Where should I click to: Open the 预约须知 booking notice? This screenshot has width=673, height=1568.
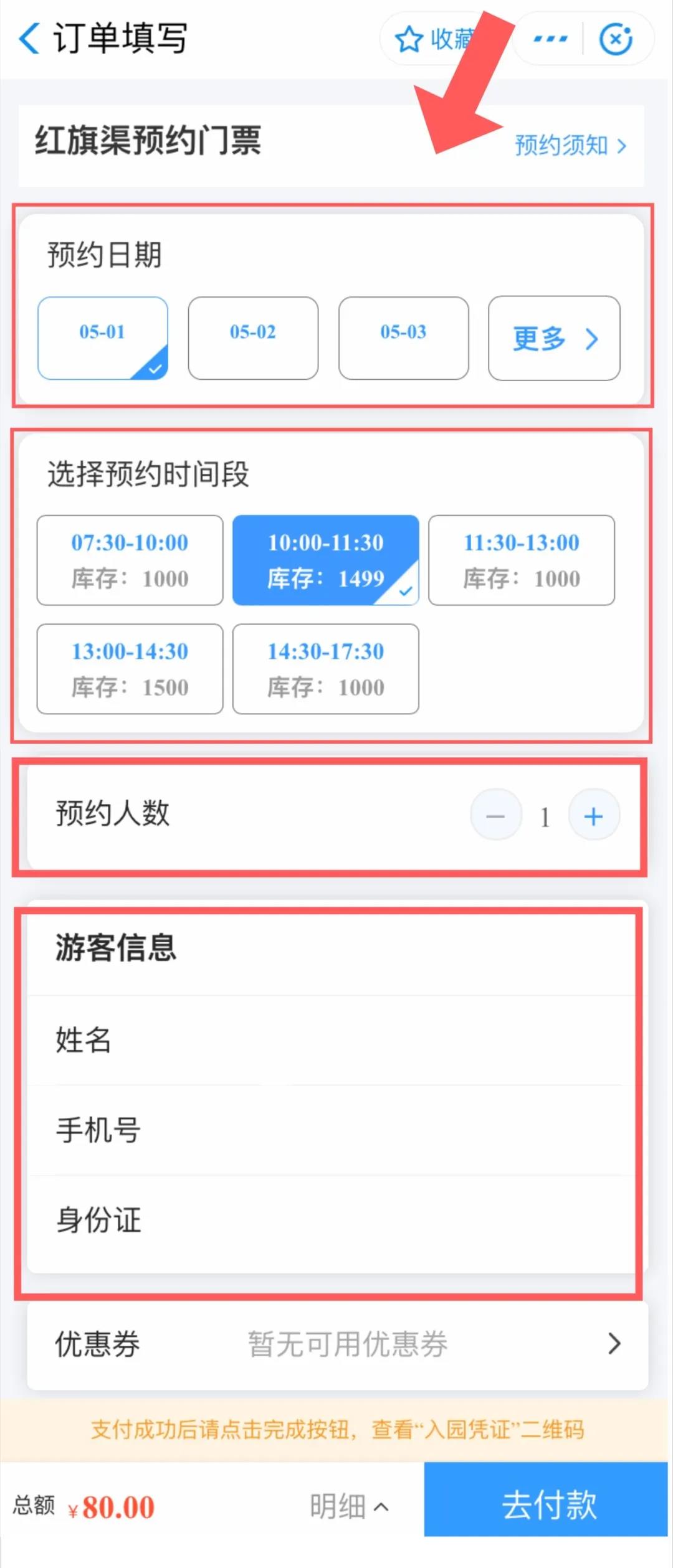click(x=570, y=146)
